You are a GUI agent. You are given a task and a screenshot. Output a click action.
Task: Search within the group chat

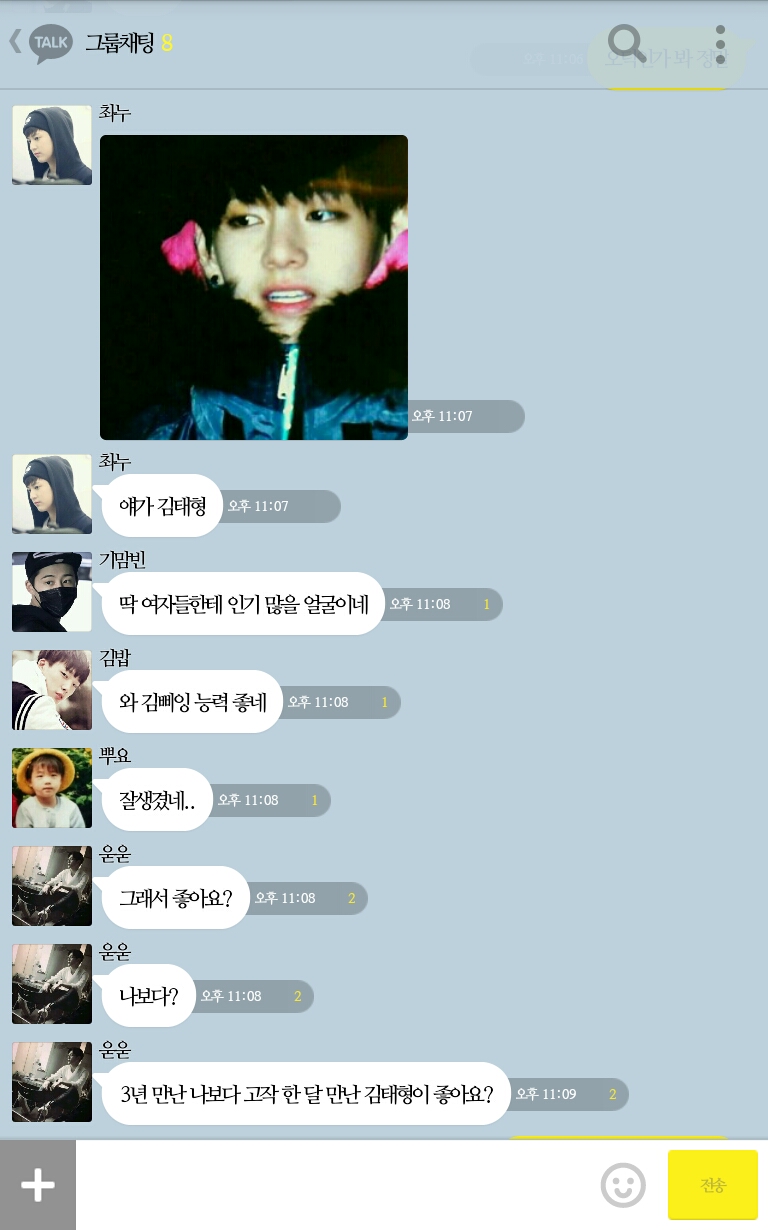click(x=627, y=43)
